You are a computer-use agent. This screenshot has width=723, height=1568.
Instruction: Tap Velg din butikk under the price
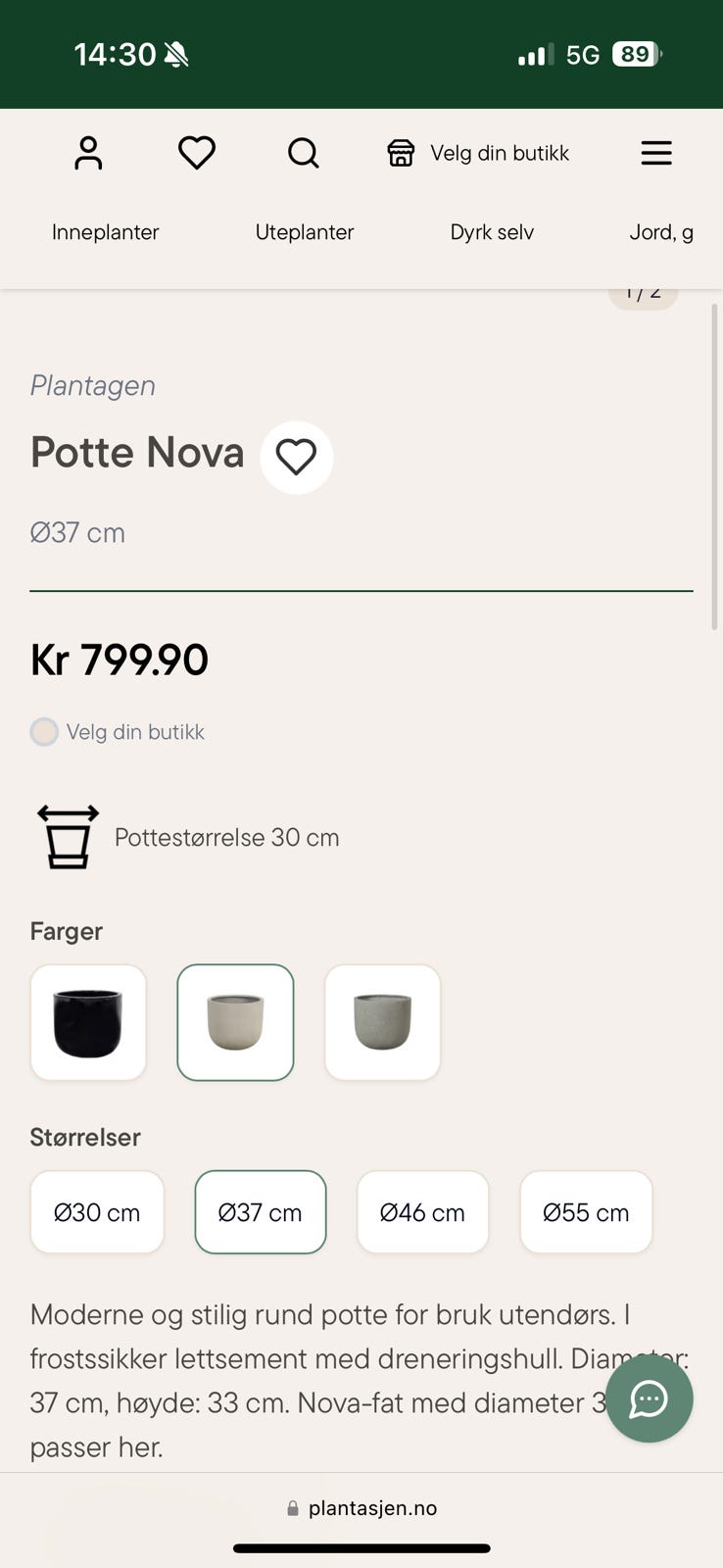pyautogui.click(x=118, y=732)
